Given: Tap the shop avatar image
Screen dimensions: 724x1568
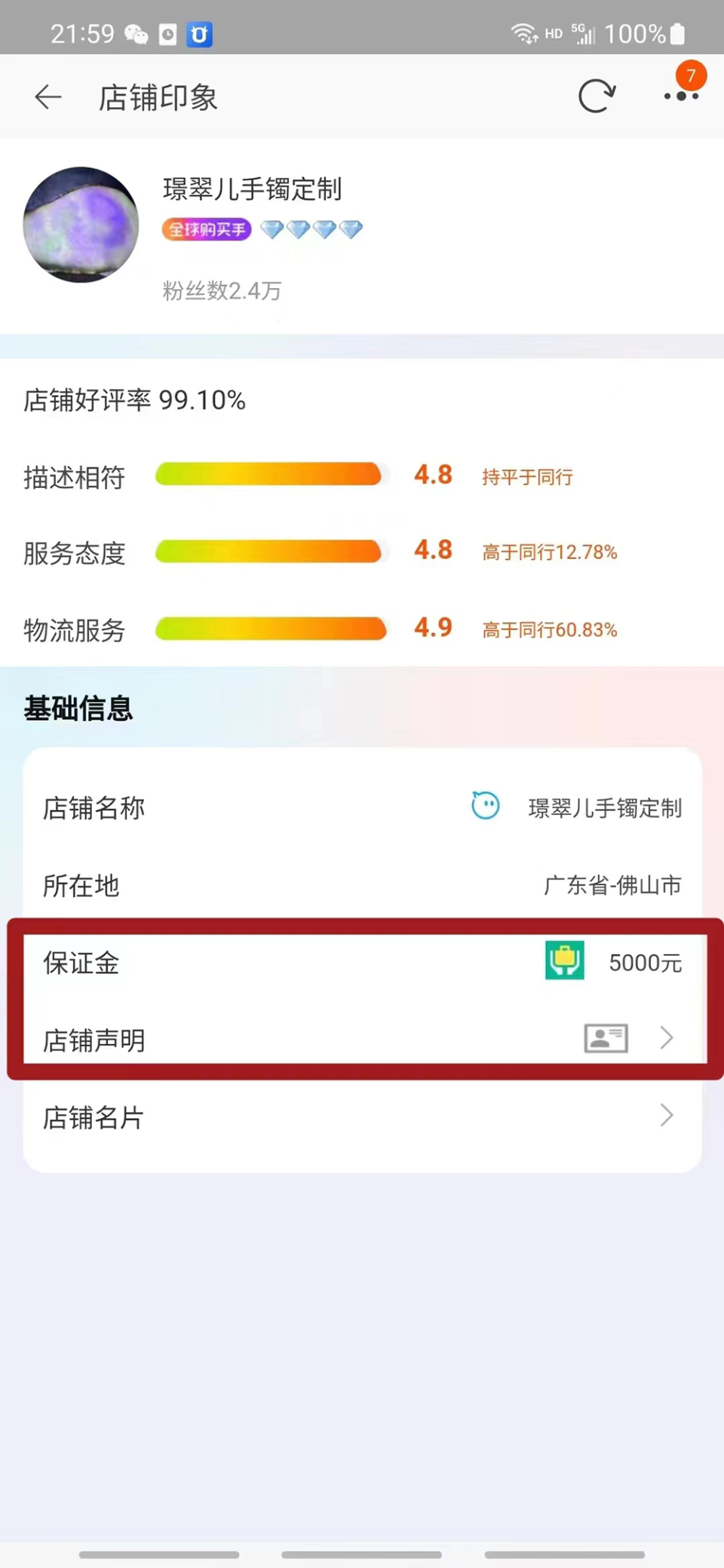Looking at the screenshot, I should coord(81,225).
